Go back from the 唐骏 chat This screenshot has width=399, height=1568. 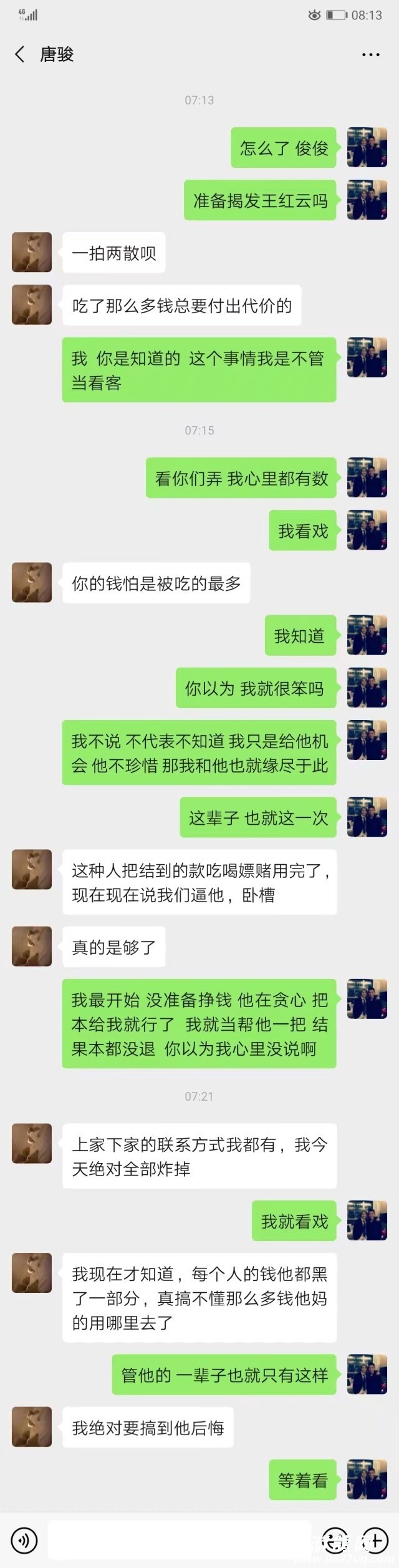(x=20, y=54)
